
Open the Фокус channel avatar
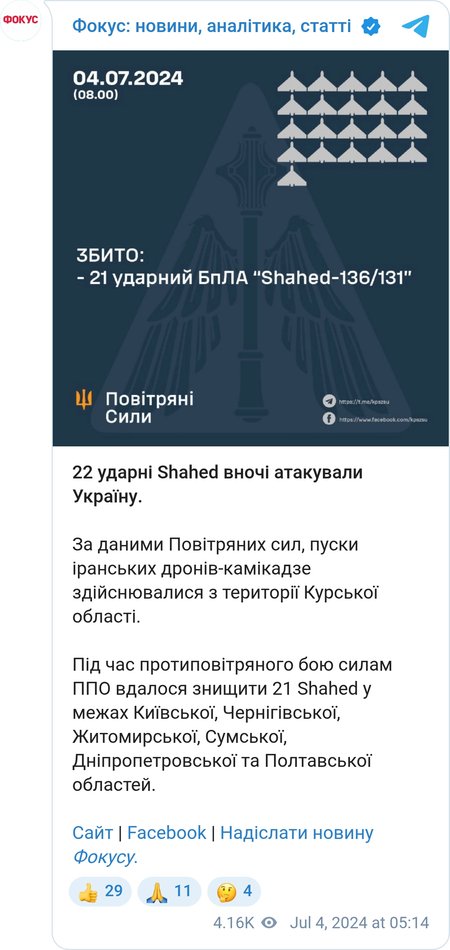[x=21, y=20]
